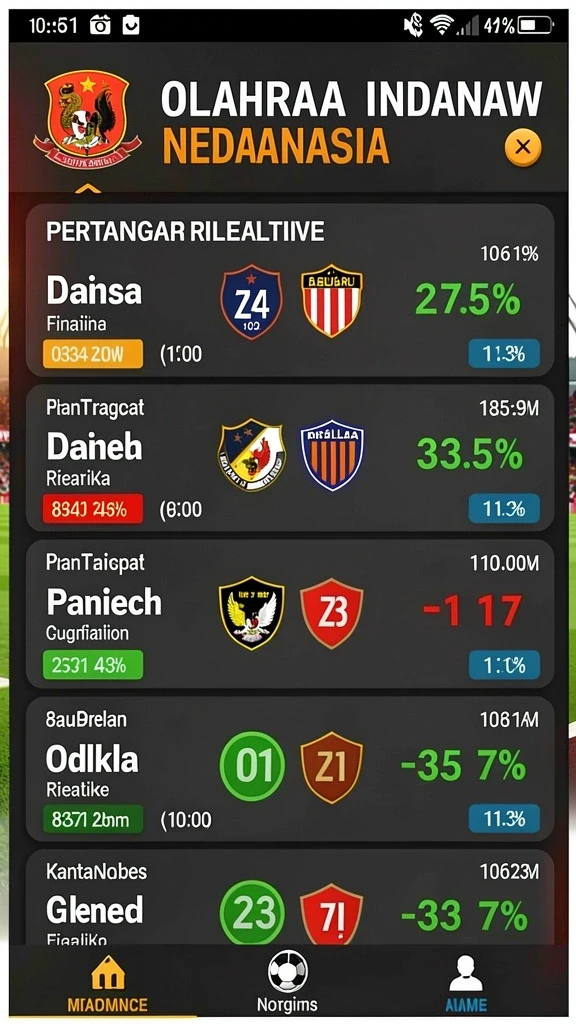
Task: Tap the blue 11.3% button on Dansa card
Action: (504, 354)
